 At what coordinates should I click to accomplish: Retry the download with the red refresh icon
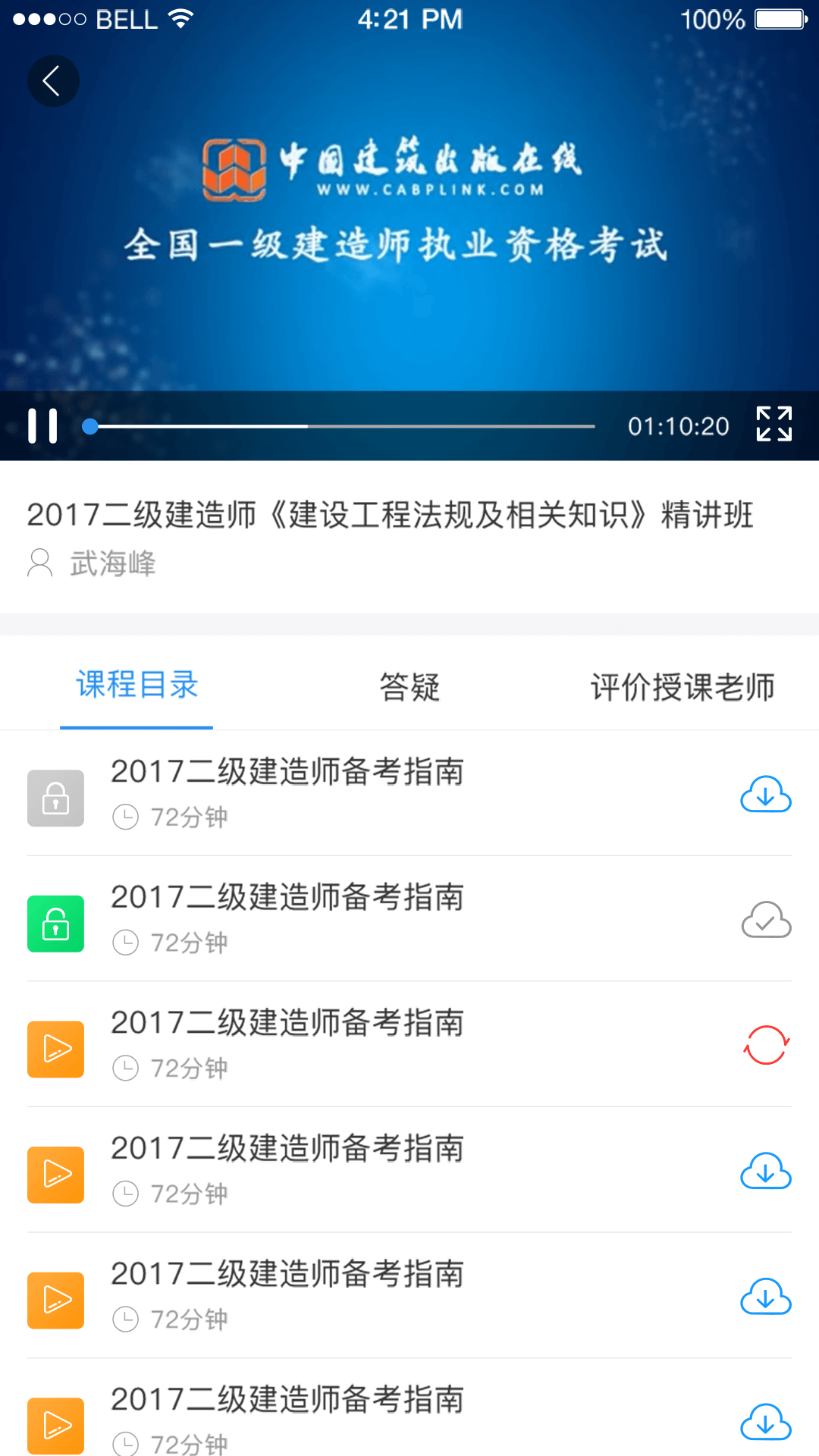(x=766, y=1045)
